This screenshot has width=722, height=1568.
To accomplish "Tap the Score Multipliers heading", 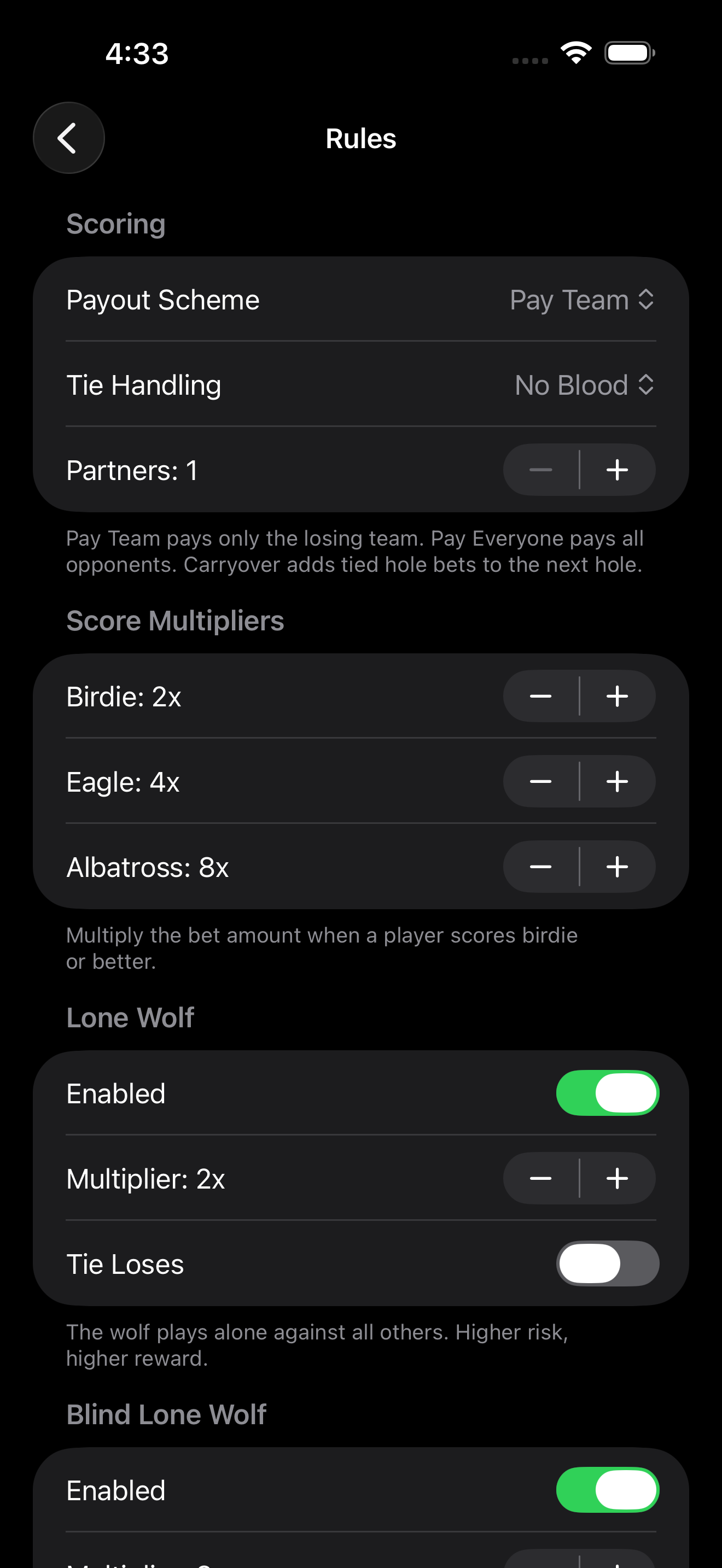I will click(x=174, y=621).
